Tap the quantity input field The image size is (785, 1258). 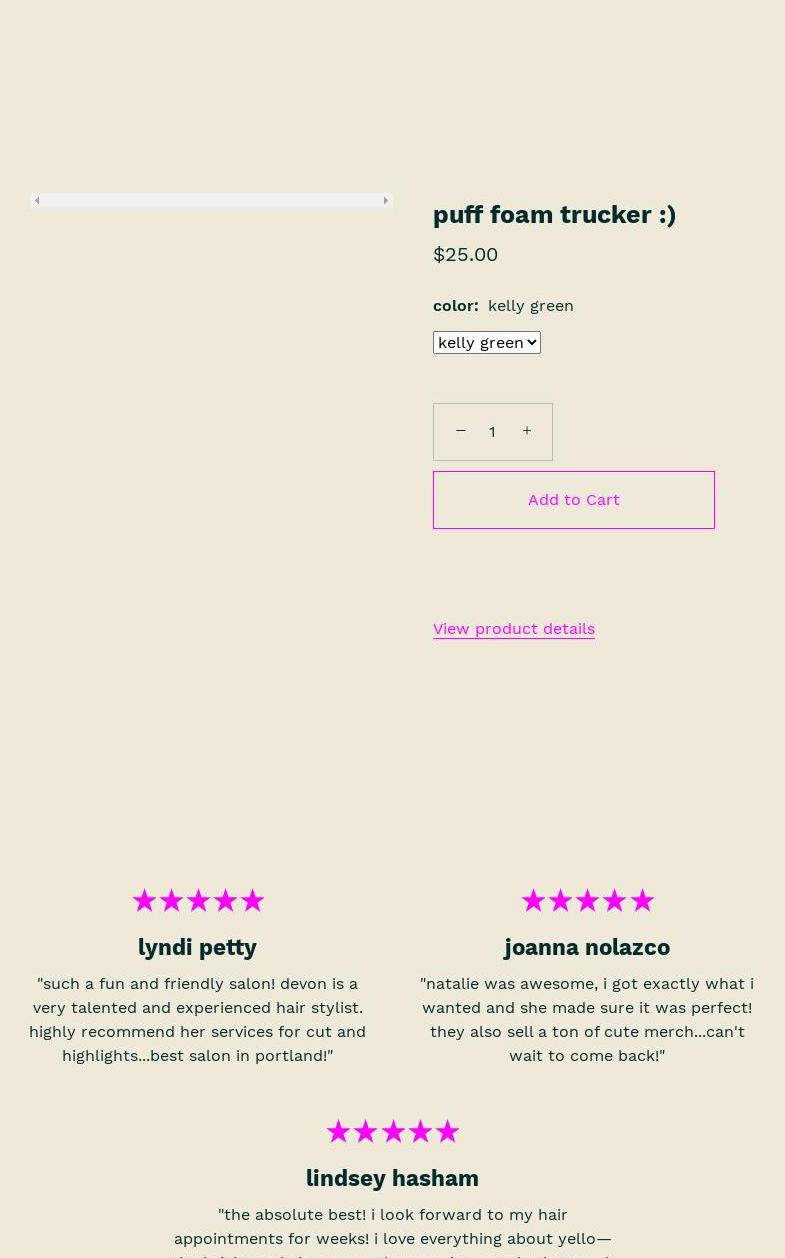(492, 432)
